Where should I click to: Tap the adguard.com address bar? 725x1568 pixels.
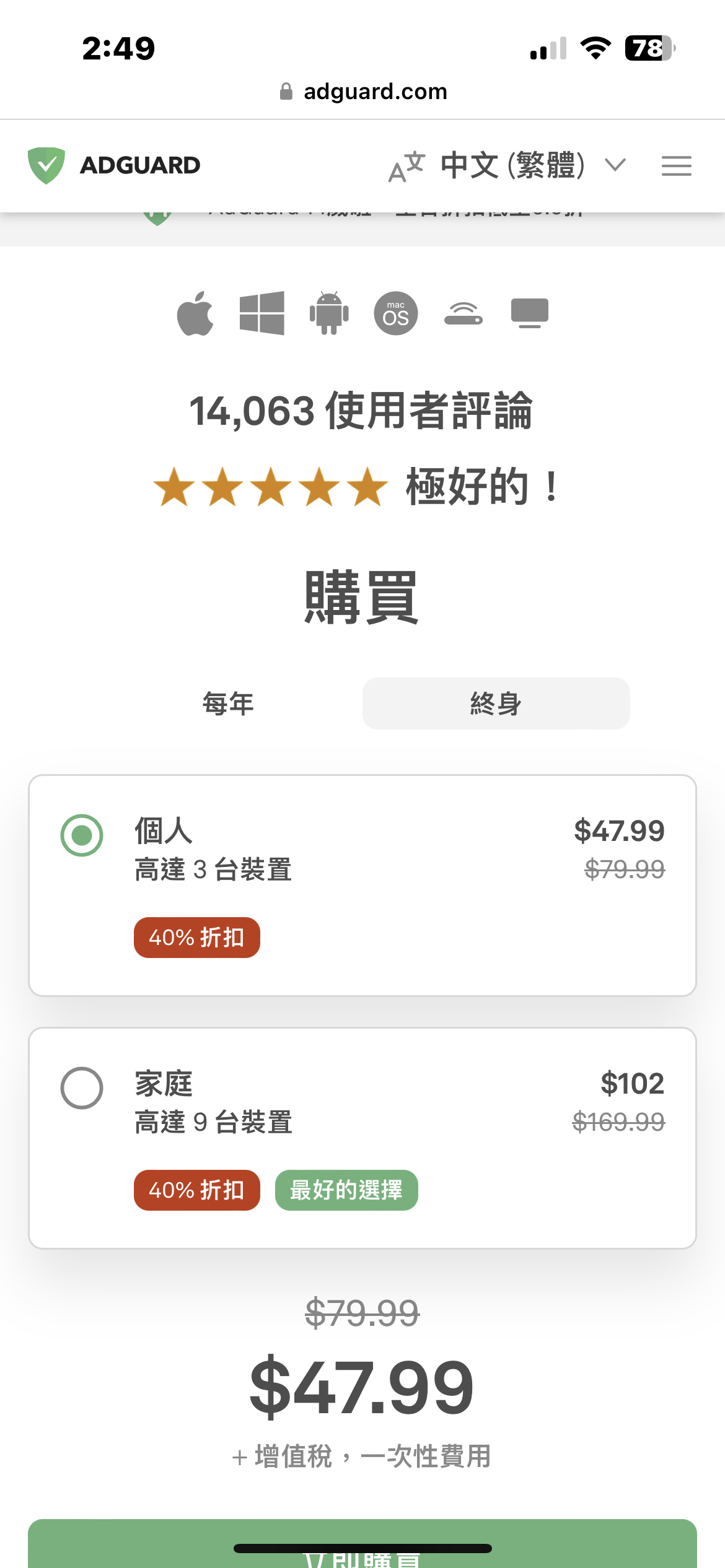click(x=362, y=92)
